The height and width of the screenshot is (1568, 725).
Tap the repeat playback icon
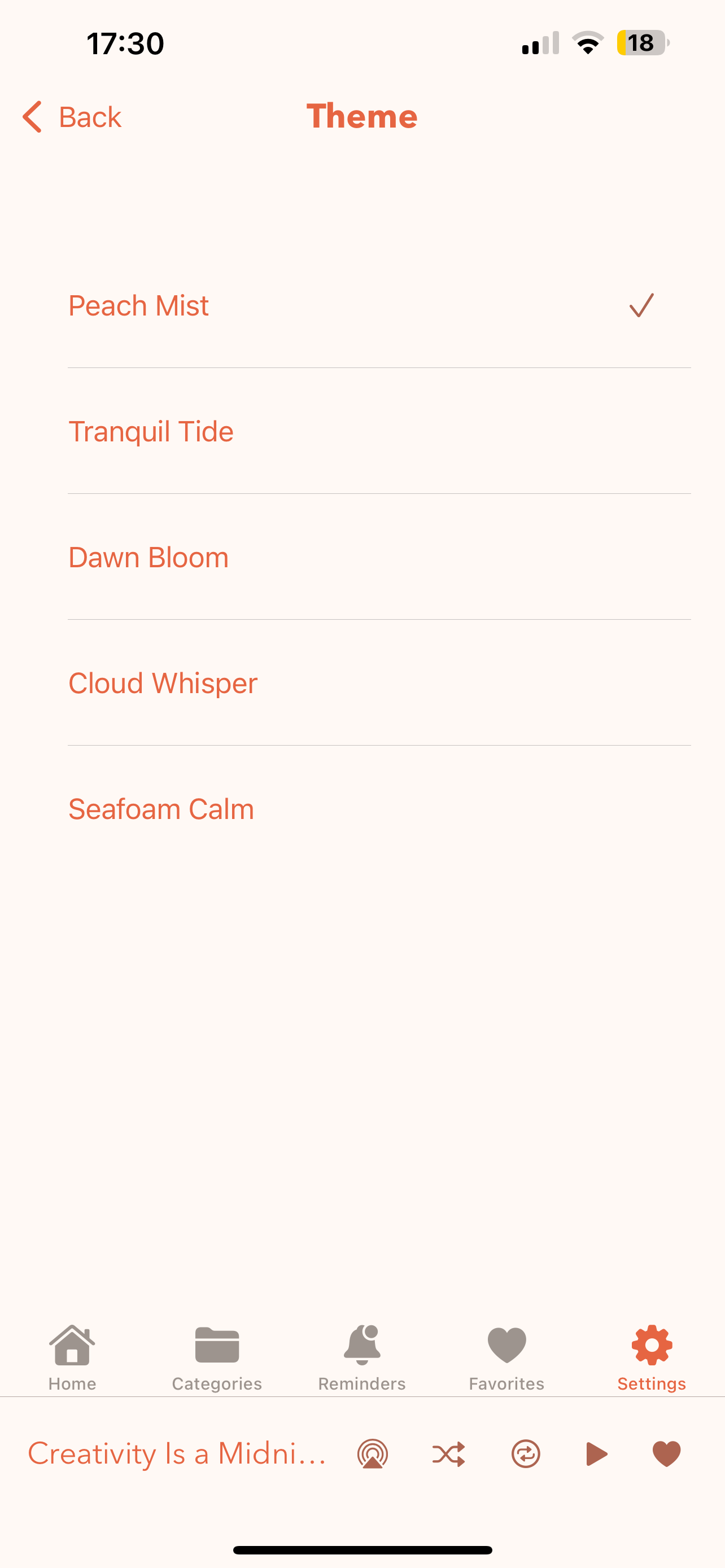[x=526, y=1453]
